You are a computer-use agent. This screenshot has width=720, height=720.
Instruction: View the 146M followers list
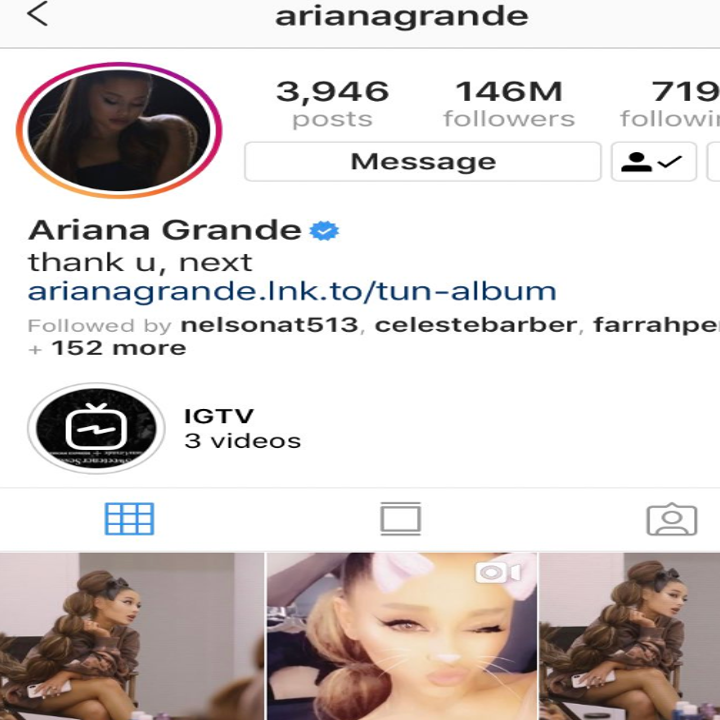click(x=509, y=105)
